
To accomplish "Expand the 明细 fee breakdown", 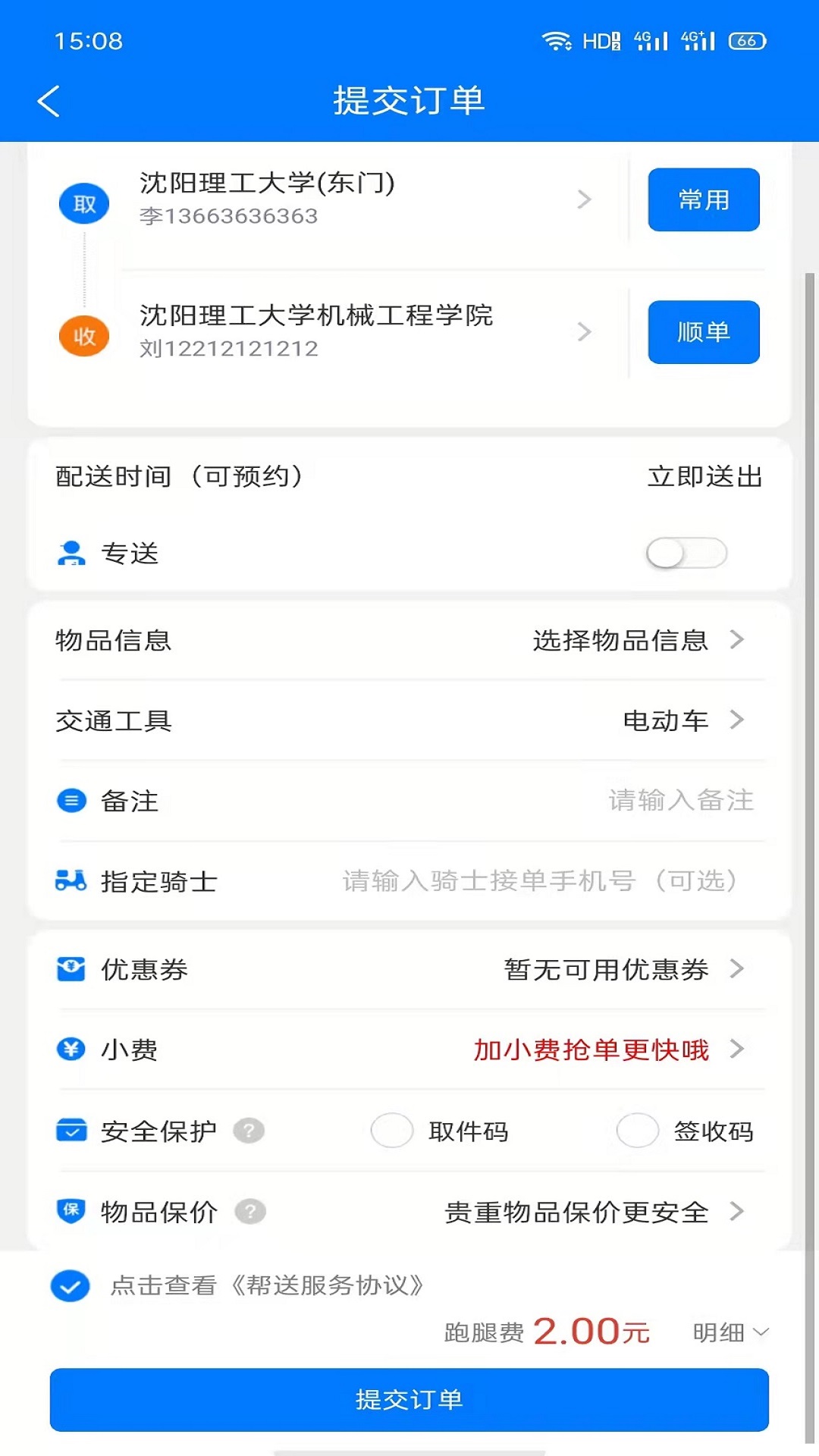I will pyautogui.click(x=730, y=1332).
